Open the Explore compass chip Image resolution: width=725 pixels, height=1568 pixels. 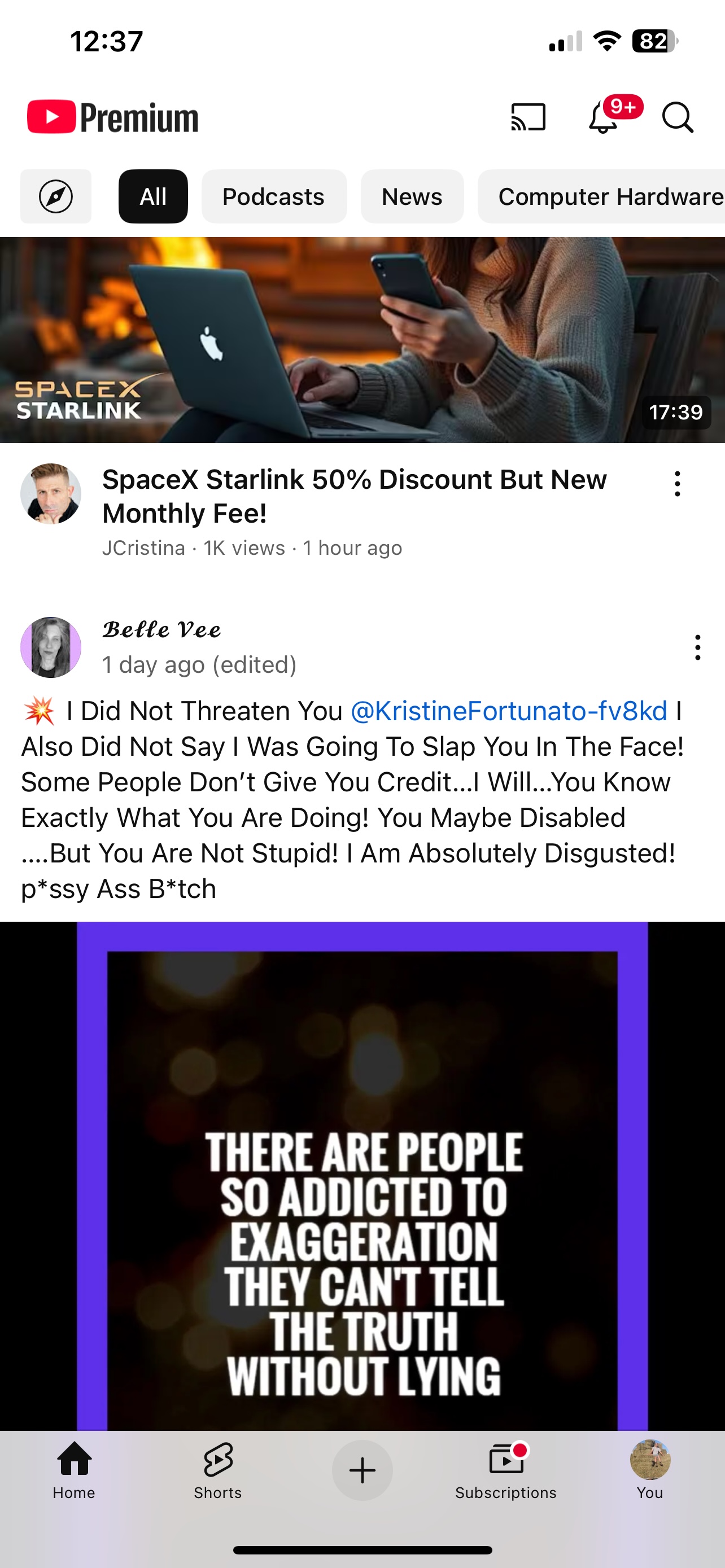(56, 196)
